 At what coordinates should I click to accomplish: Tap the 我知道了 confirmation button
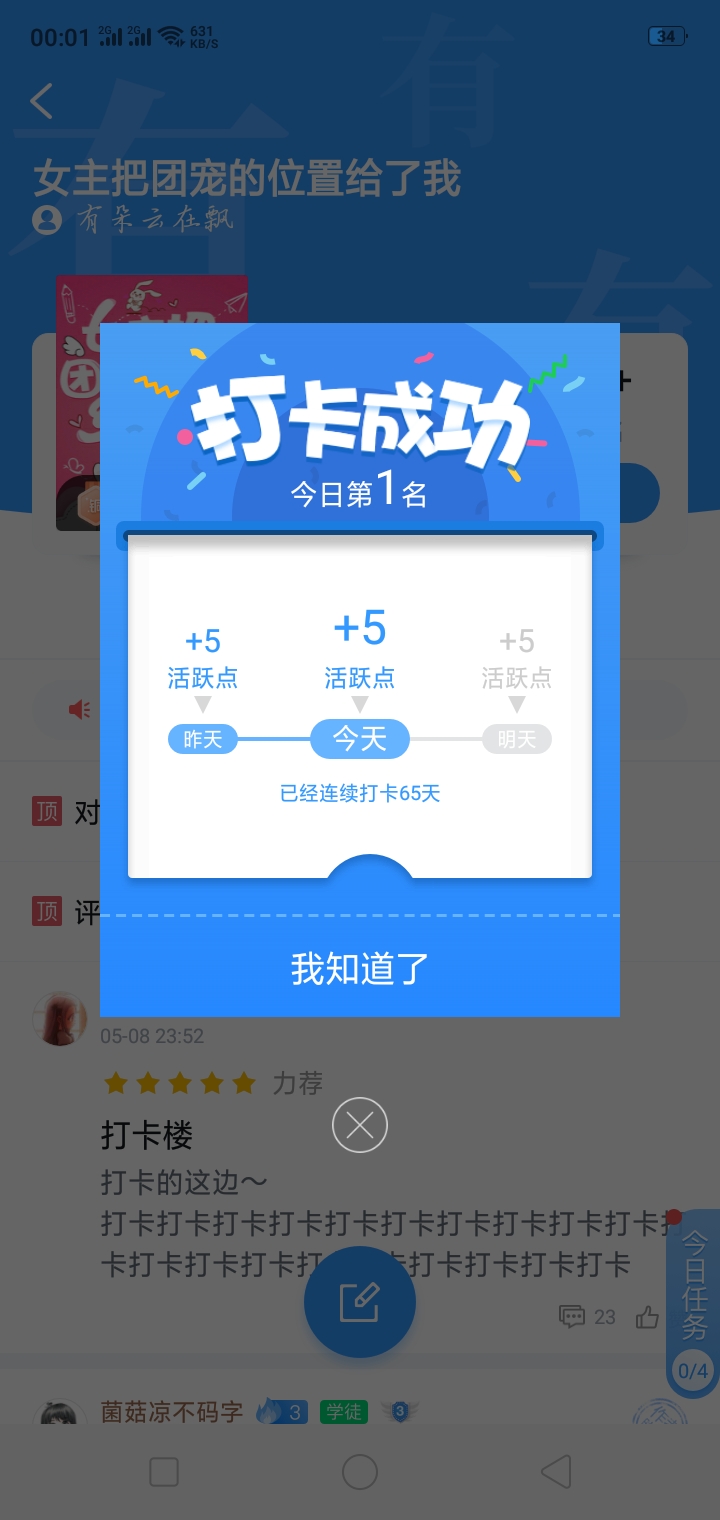click(x=360, y=968)
